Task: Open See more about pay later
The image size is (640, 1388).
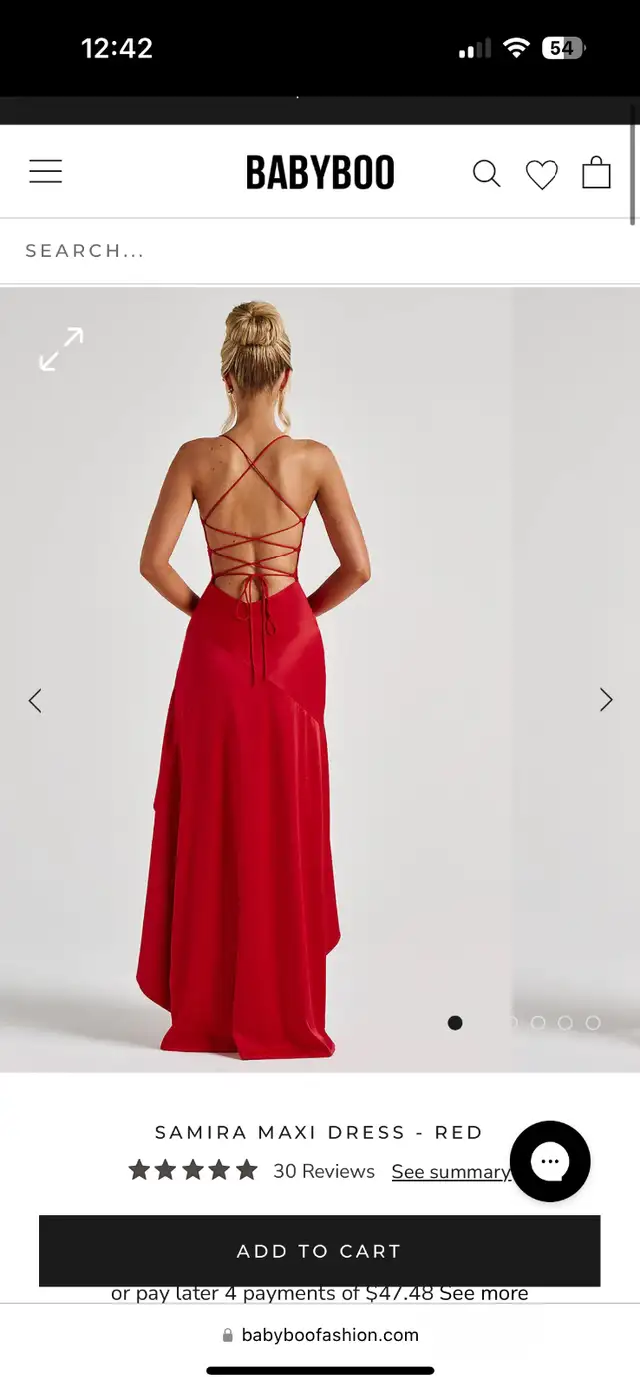Action: 483,1293
